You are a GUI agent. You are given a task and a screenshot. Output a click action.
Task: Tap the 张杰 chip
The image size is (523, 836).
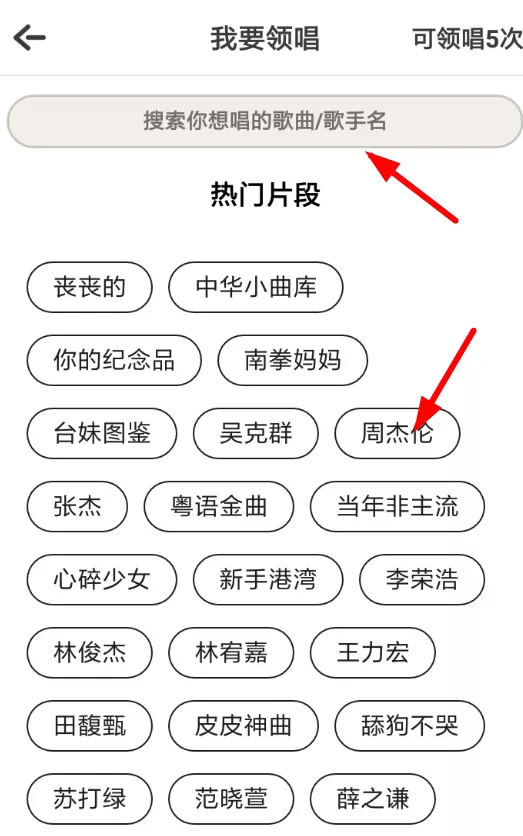77,506
